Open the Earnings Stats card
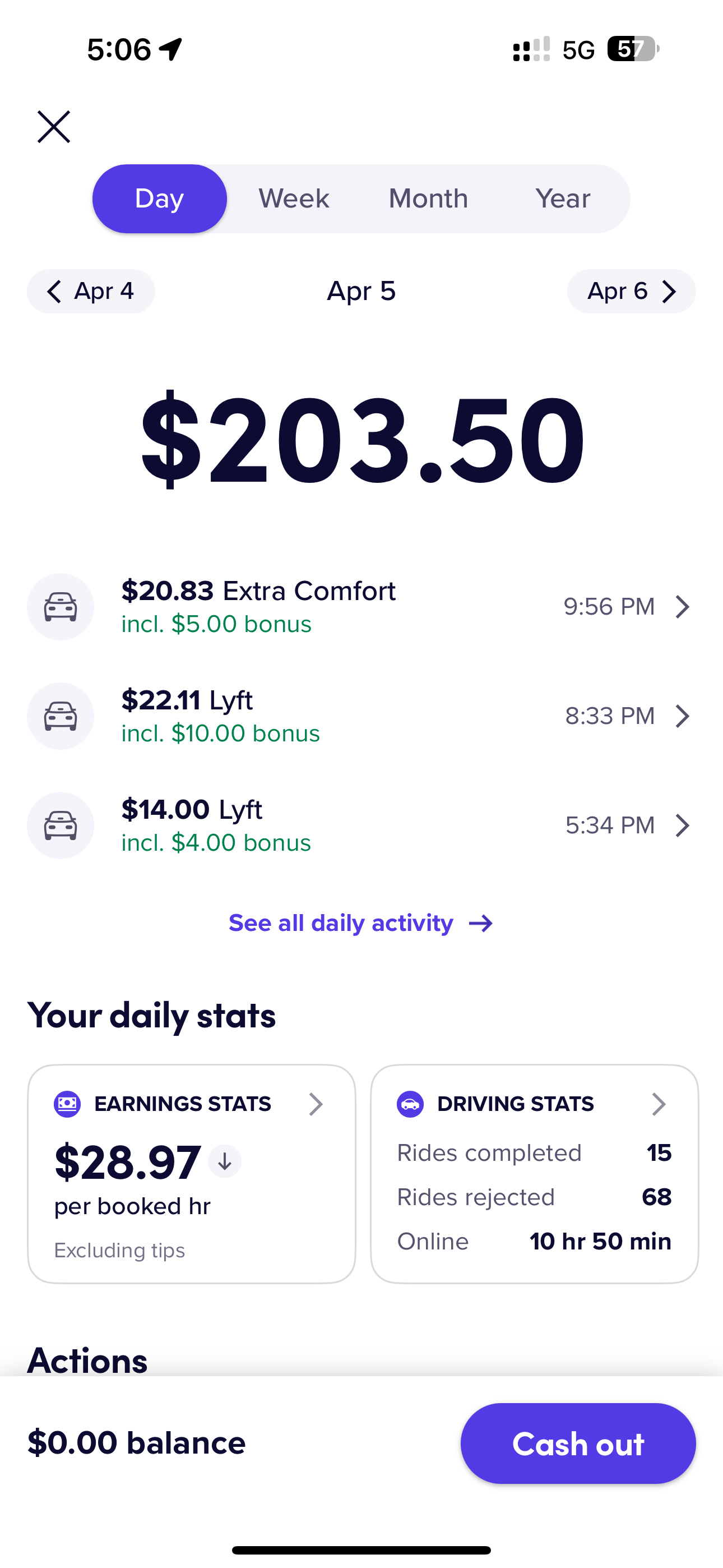Screen dimensions: 723x1568 coord(191,1174)
